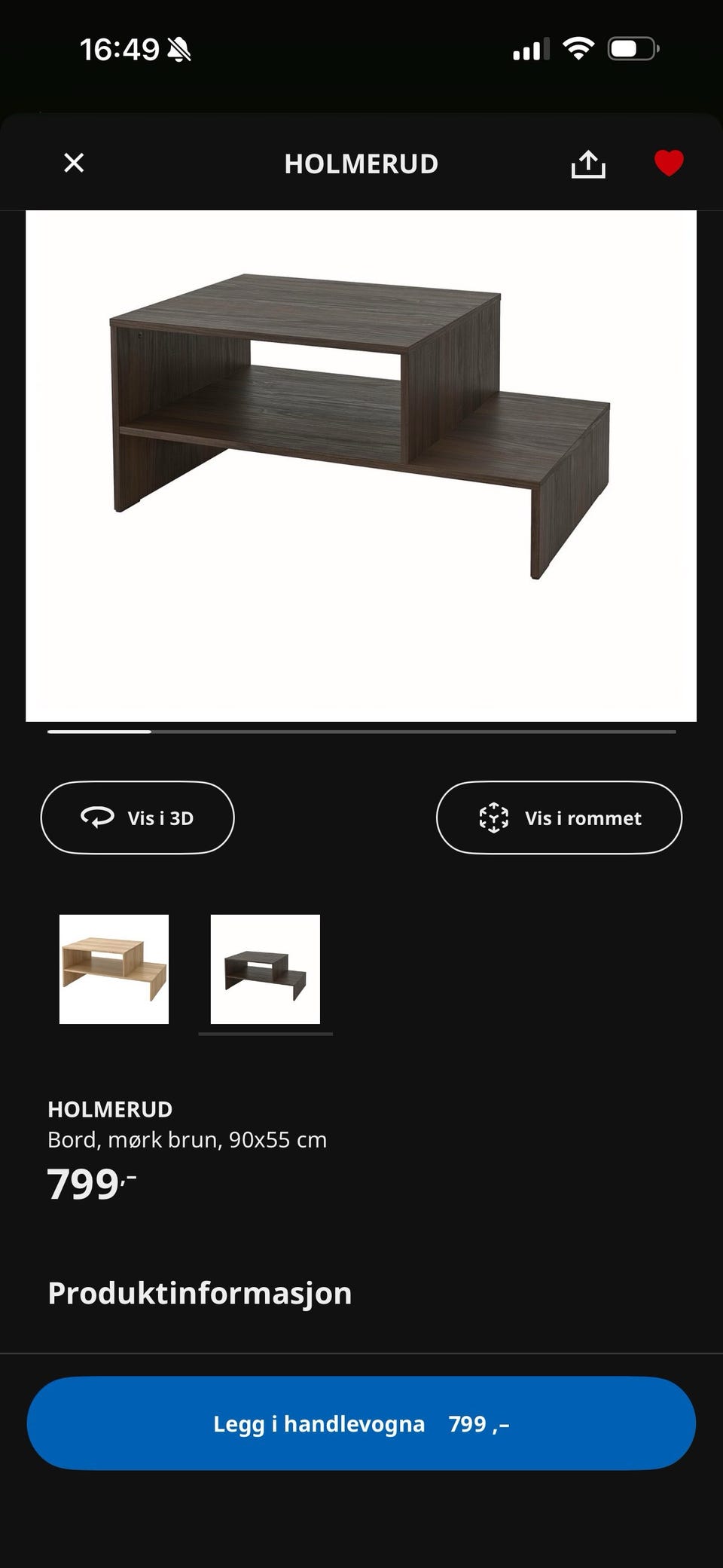Open Vis i rommet view
The width and height of the screenshot is (723, 1568).
pyautogui.click(x=559, y=818)
